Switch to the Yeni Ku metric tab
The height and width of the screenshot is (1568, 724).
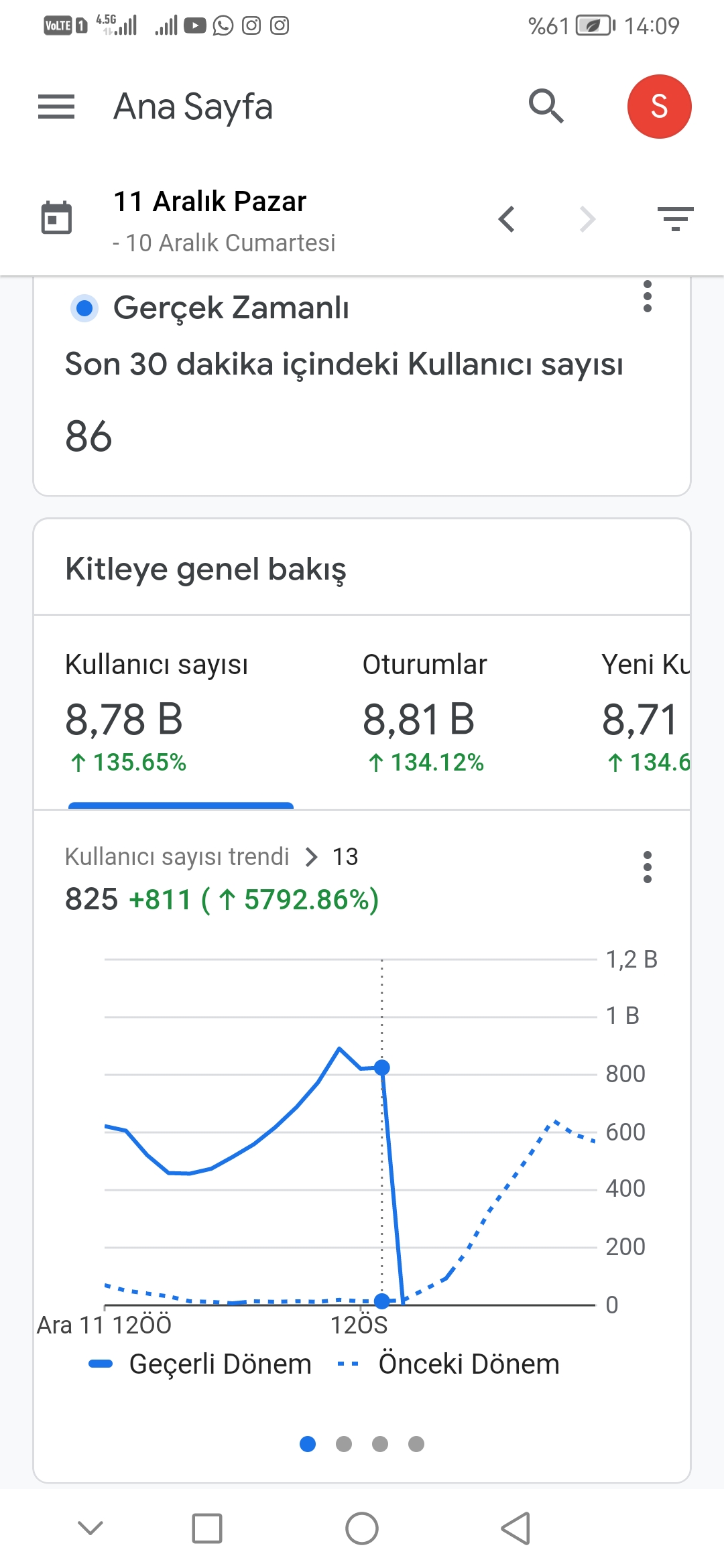(x=646, y=714)
